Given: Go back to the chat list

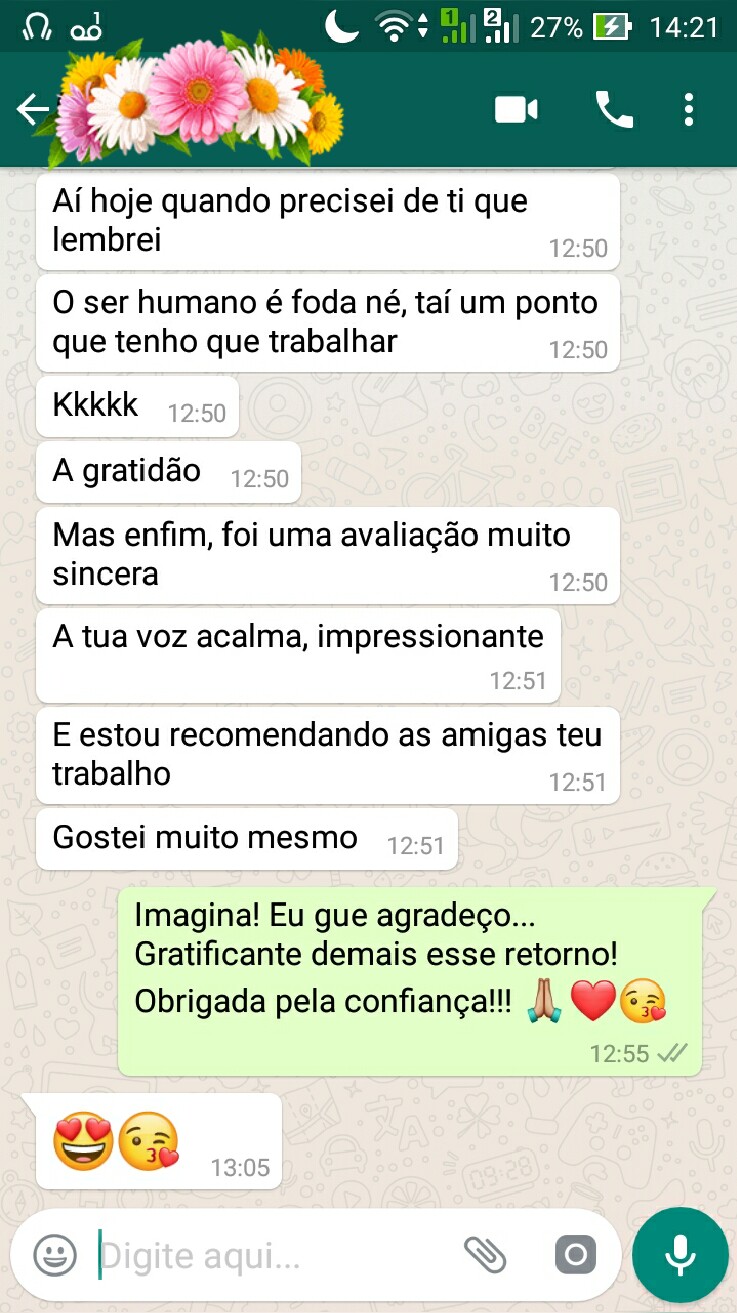Looking at the screenshot, I should pos(32,109).
